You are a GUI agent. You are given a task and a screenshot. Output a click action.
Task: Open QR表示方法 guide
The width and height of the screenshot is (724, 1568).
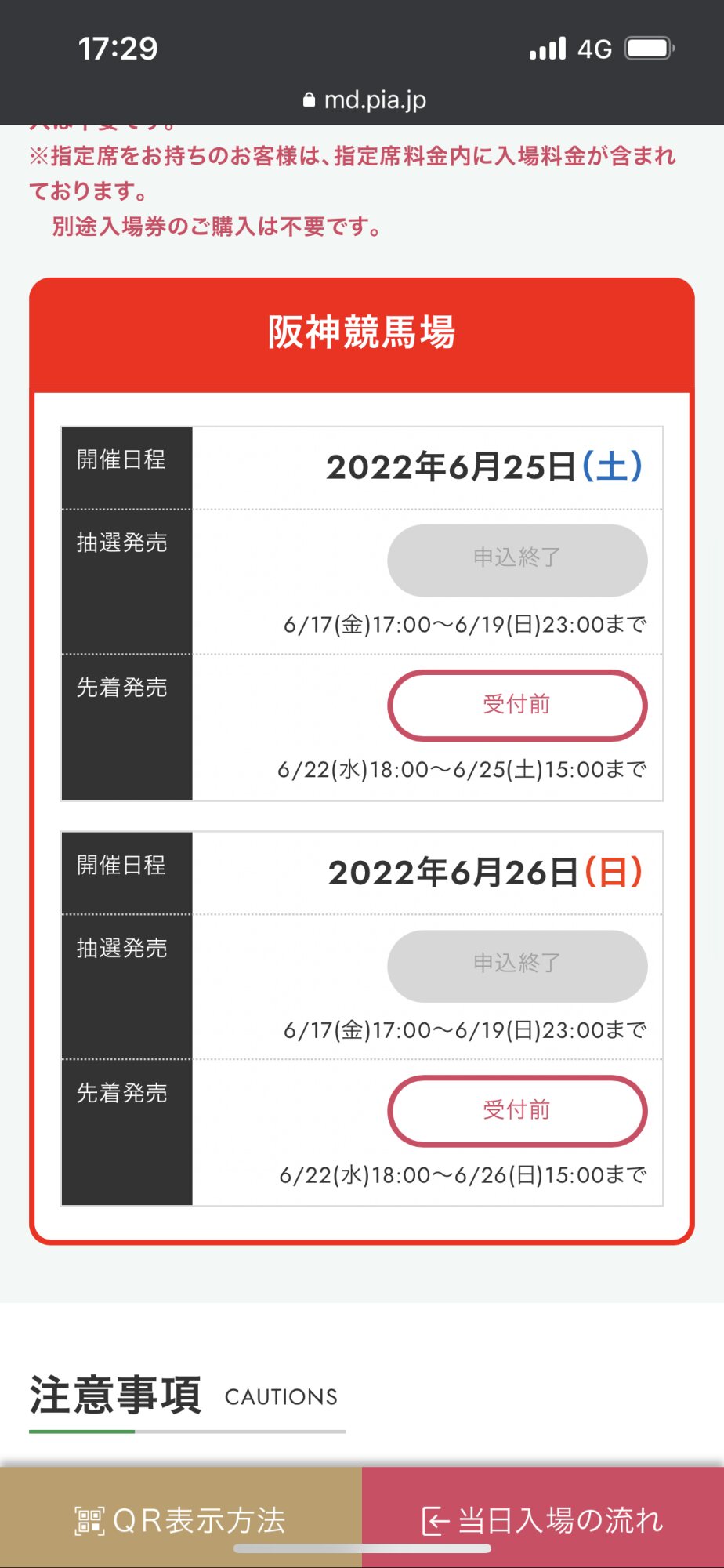coord(181,1519)
